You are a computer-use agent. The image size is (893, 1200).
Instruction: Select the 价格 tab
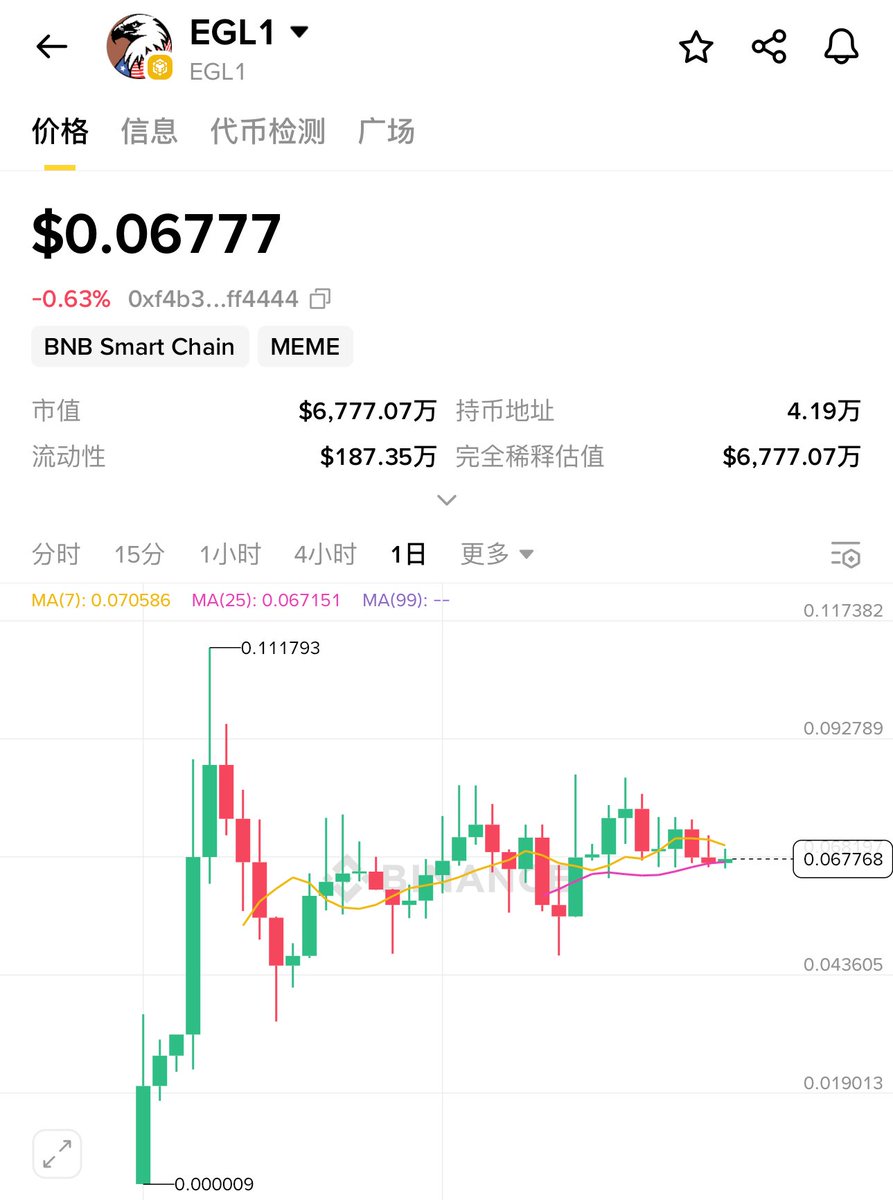(x=60, y=131)
